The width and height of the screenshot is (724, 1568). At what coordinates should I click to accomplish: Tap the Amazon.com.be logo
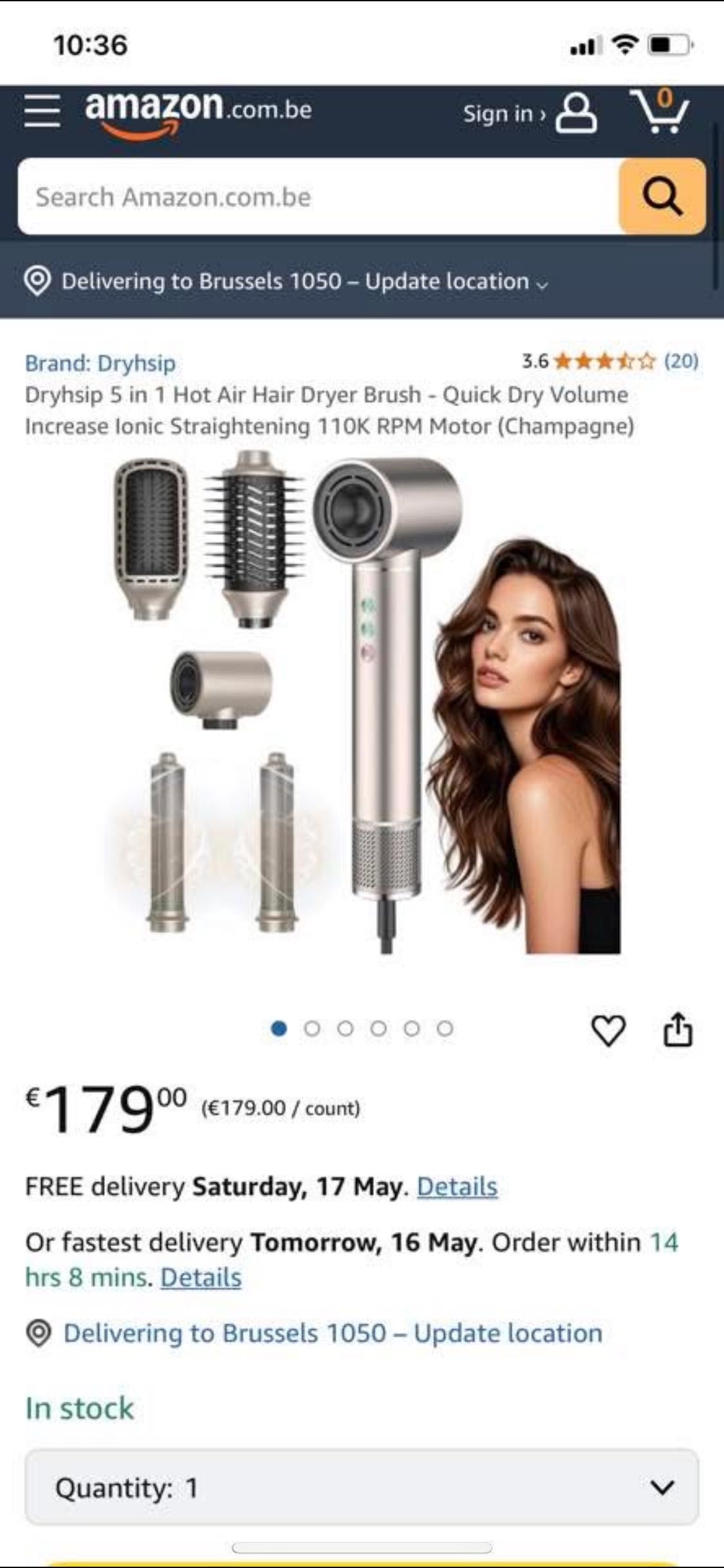pos(198,113)
